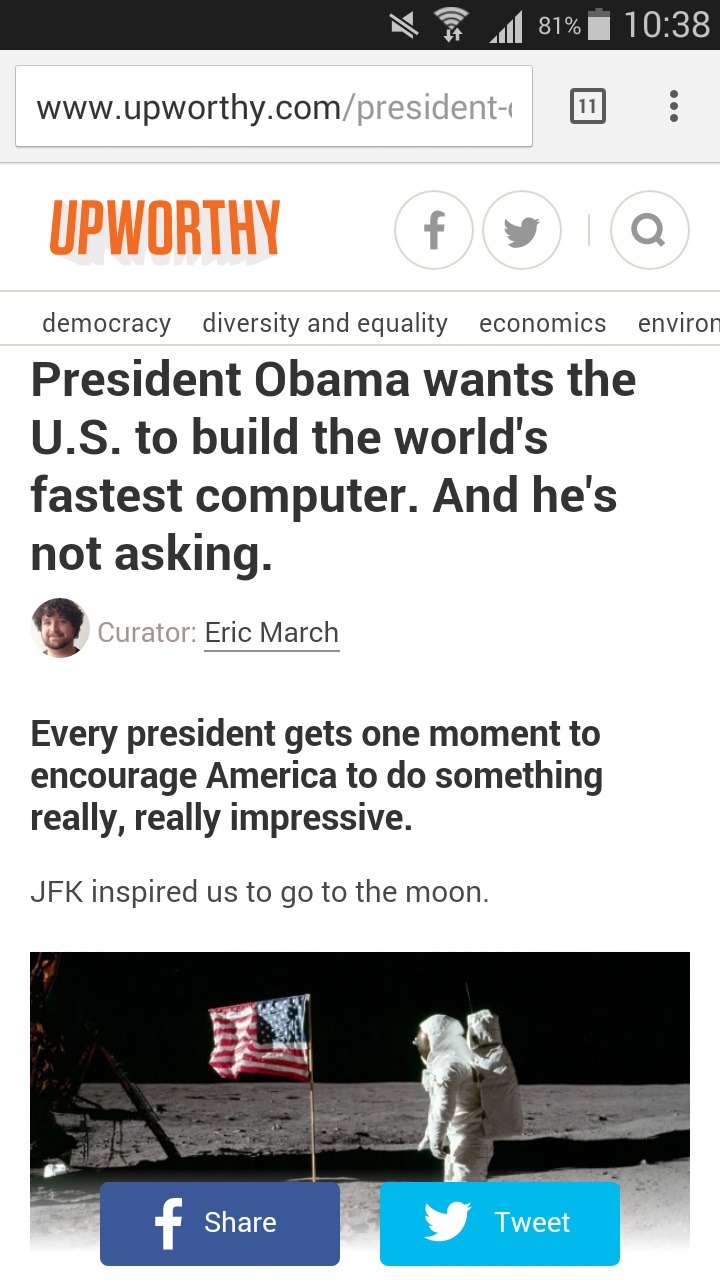
Task: Share the article on Facebook
Action: point(220,1223)
